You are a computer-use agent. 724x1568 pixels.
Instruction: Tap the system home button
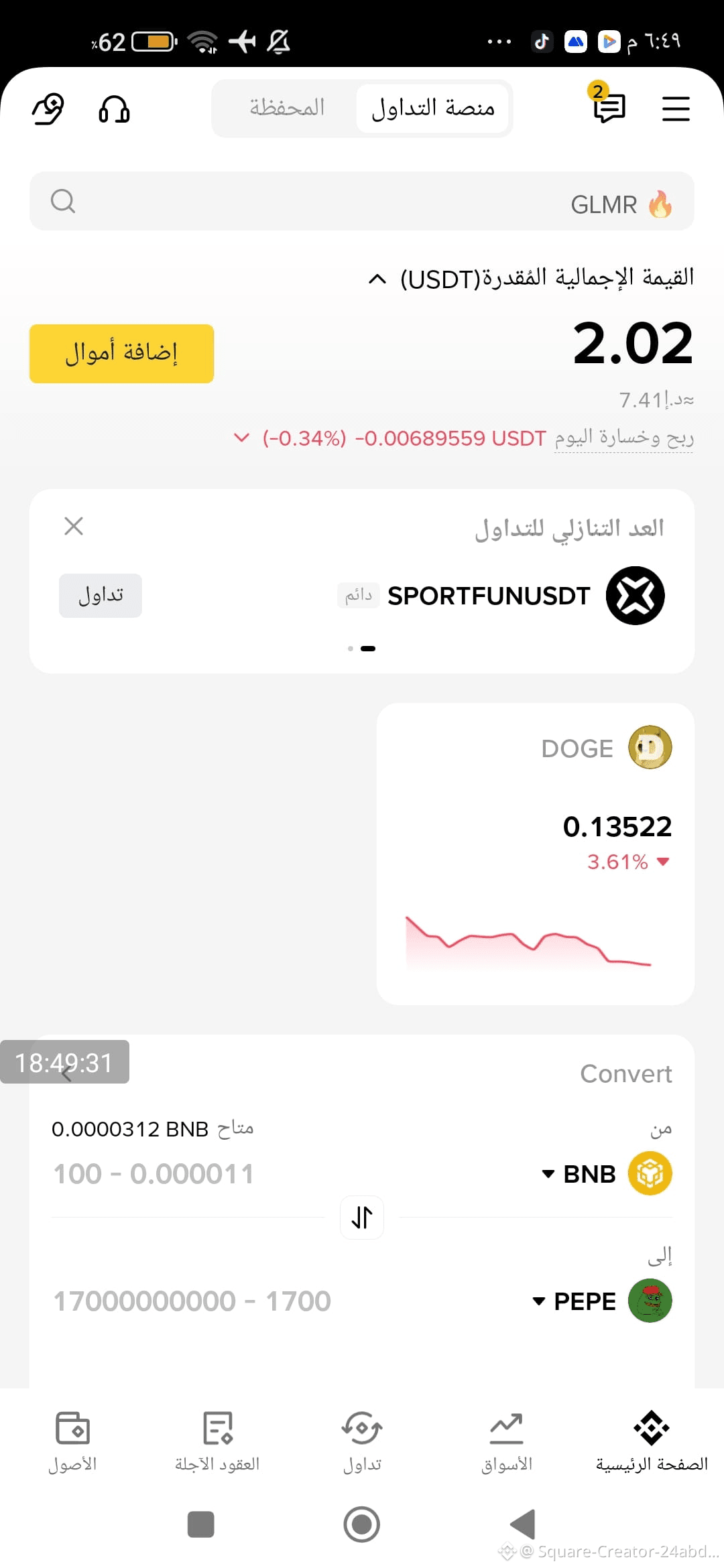362,1524
